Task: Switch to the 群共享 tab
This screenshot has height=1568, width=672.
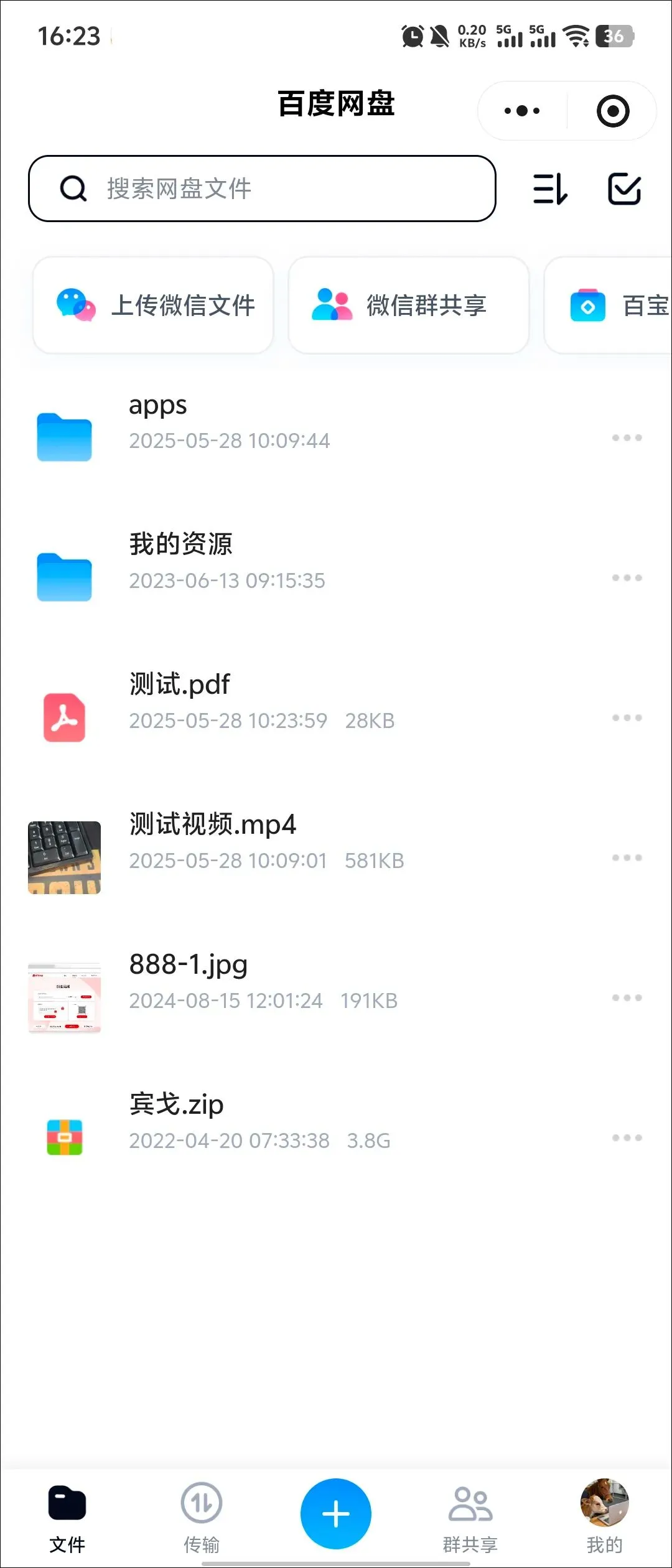Action: (x=470, y=1516)
